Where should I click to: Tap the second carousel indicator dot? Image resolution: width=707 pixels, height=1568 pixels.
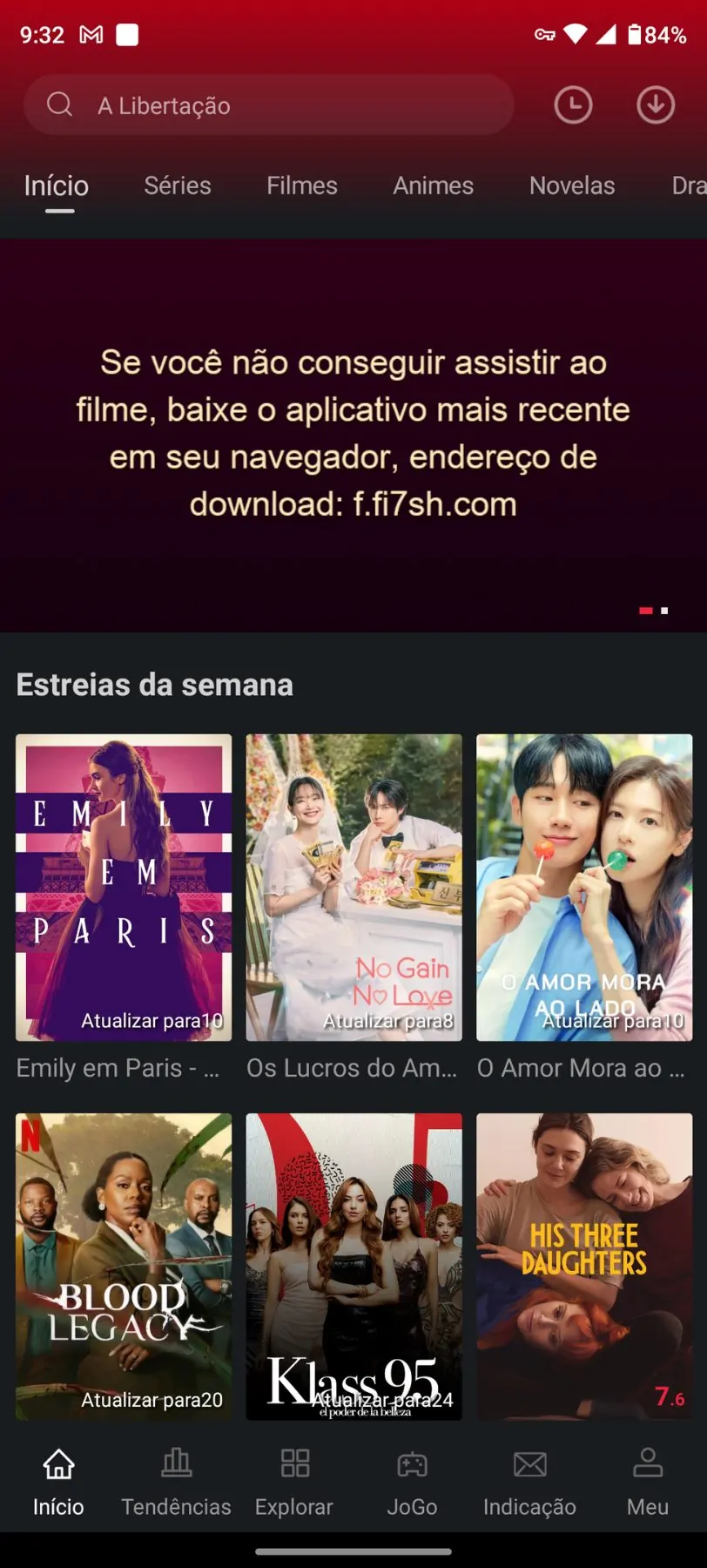coord(666,611)
